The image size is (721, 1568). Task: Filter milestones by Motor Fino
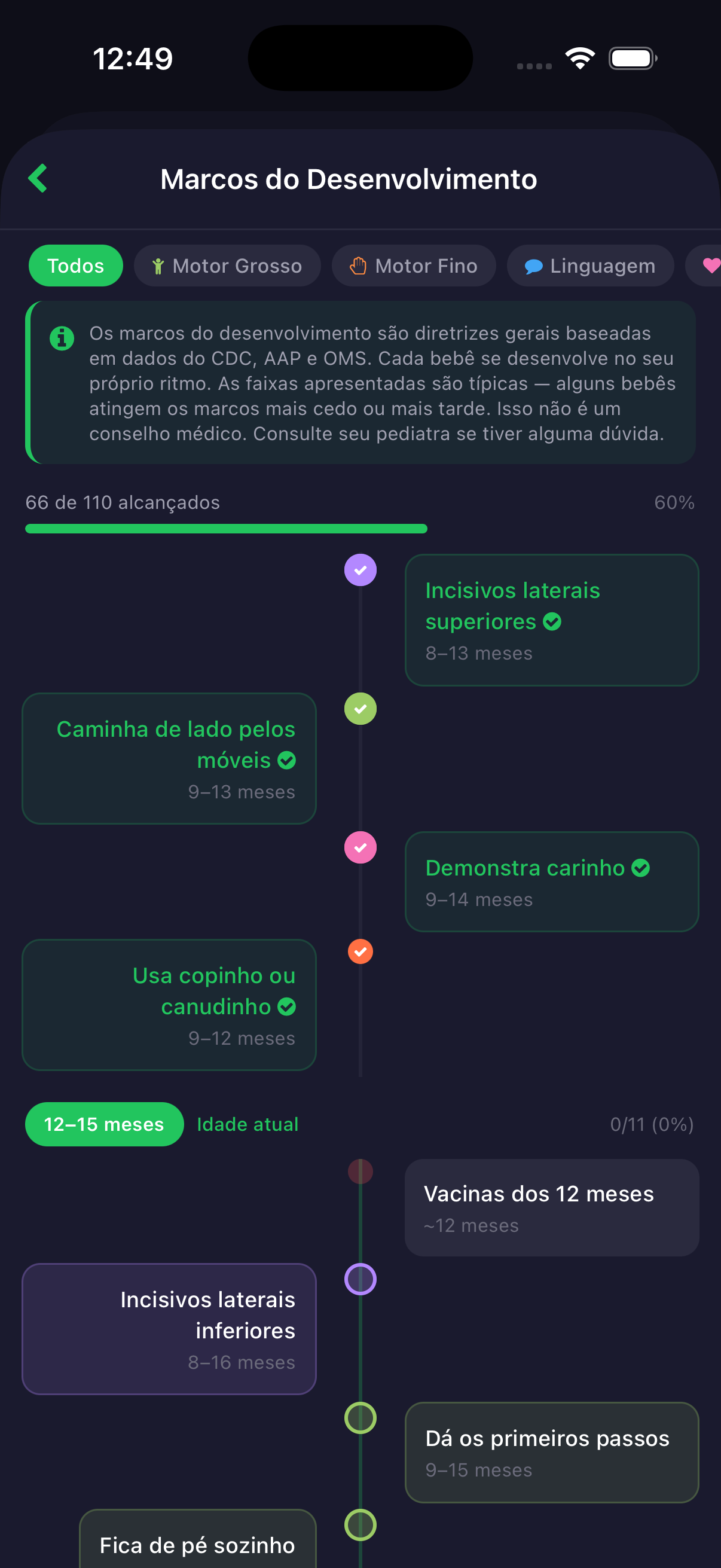point(413,266)
